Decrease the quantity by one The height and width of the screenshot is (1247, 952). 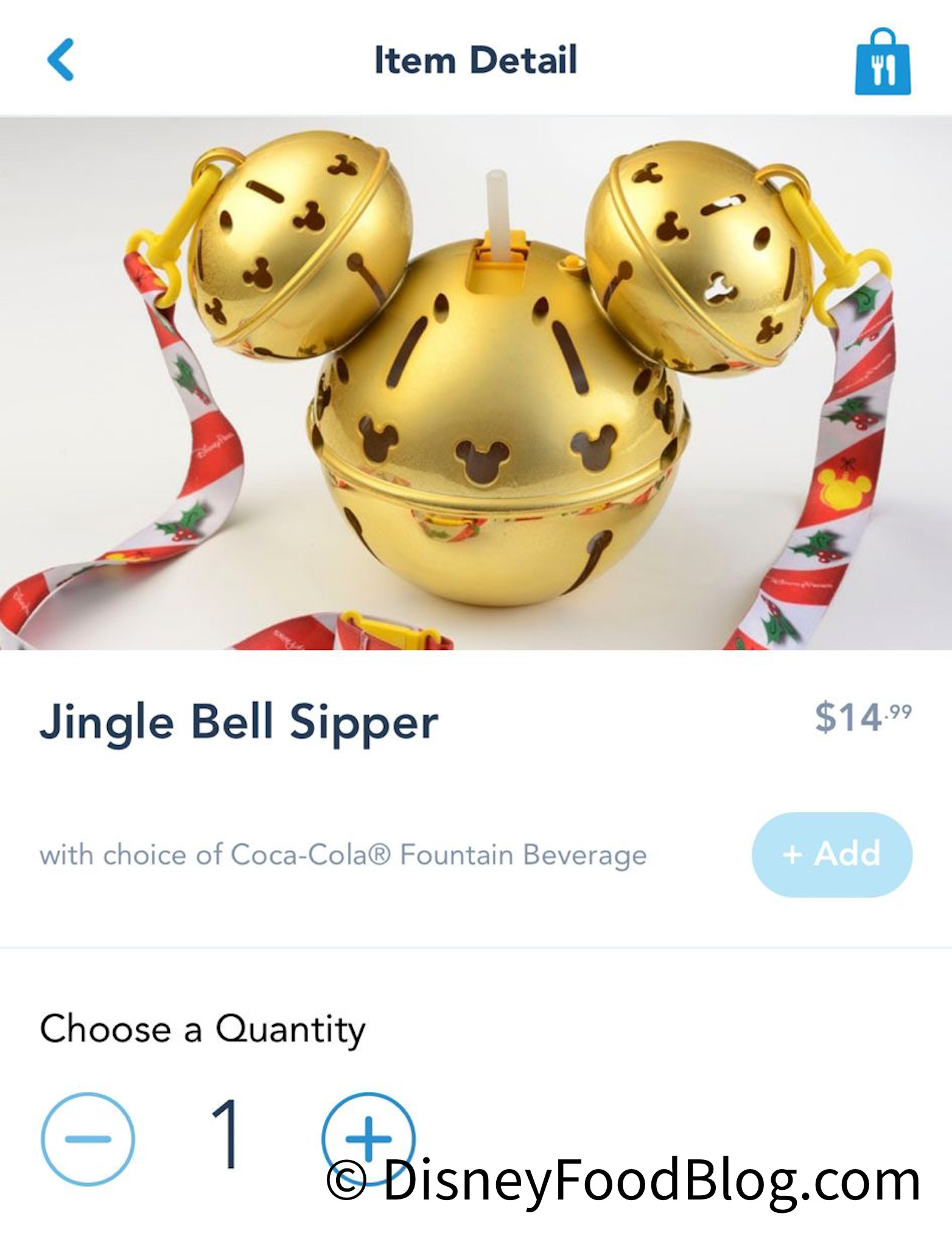pos(88,1139)
